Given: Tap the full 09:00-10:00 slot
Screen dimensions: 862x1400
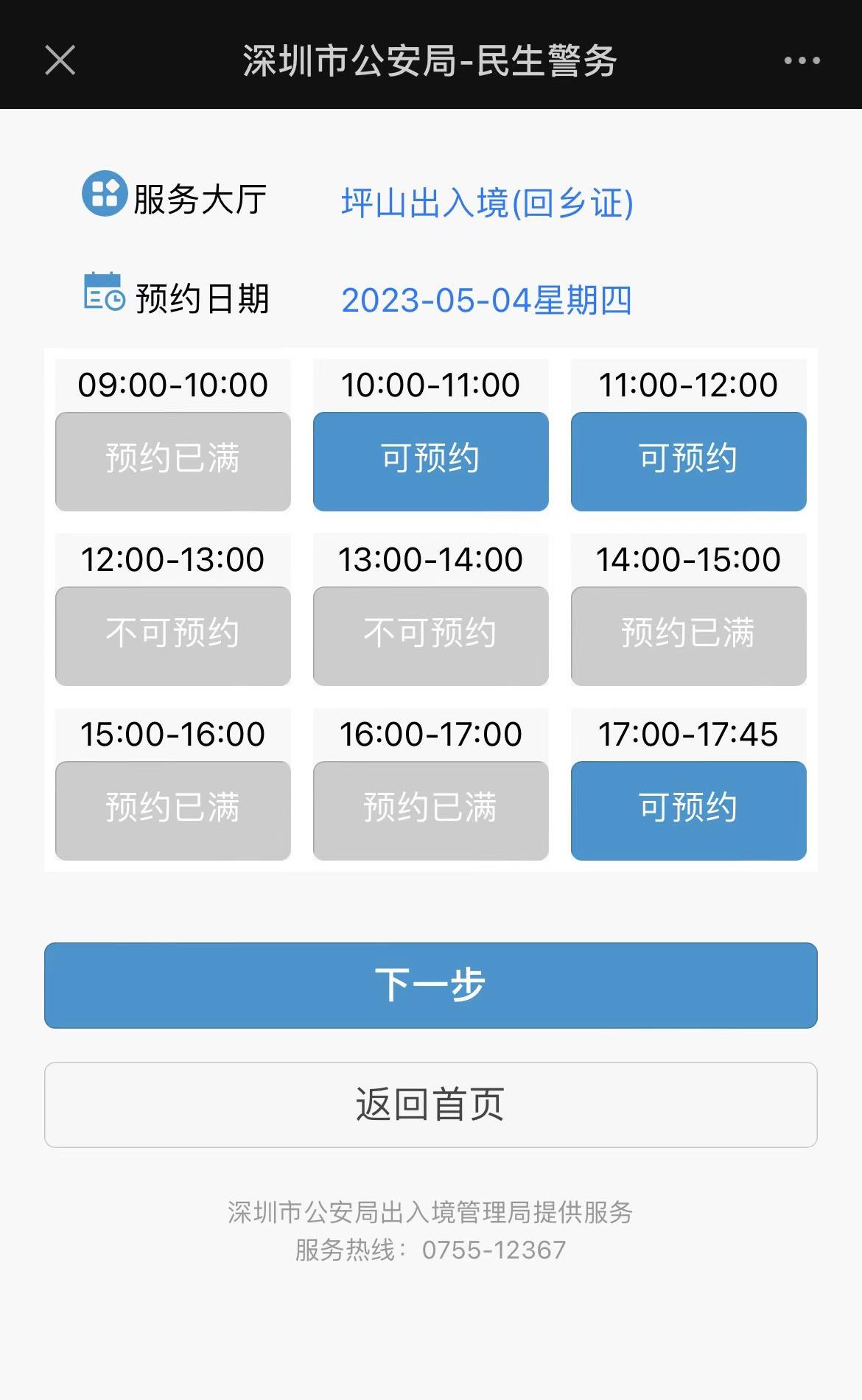Looking at the screenshot, I should [172, 461].
